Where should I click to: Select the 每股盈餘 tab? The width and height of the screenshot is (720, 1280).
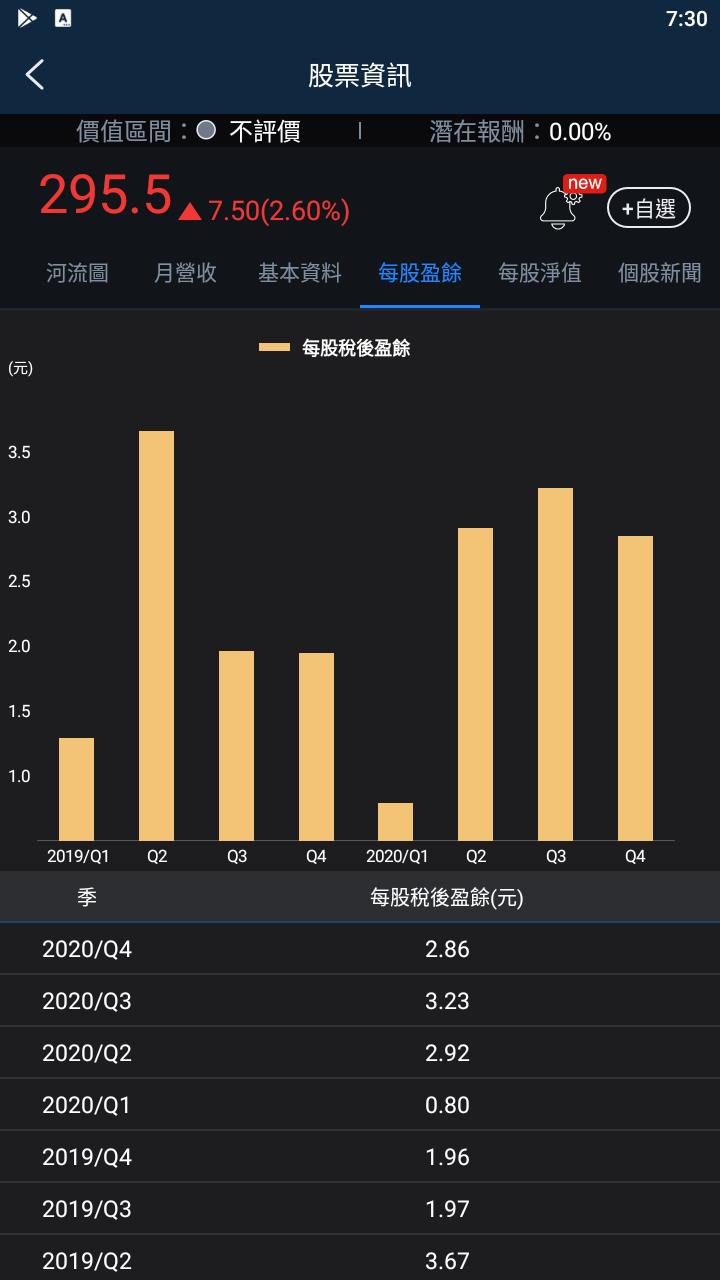click(420, 273)
